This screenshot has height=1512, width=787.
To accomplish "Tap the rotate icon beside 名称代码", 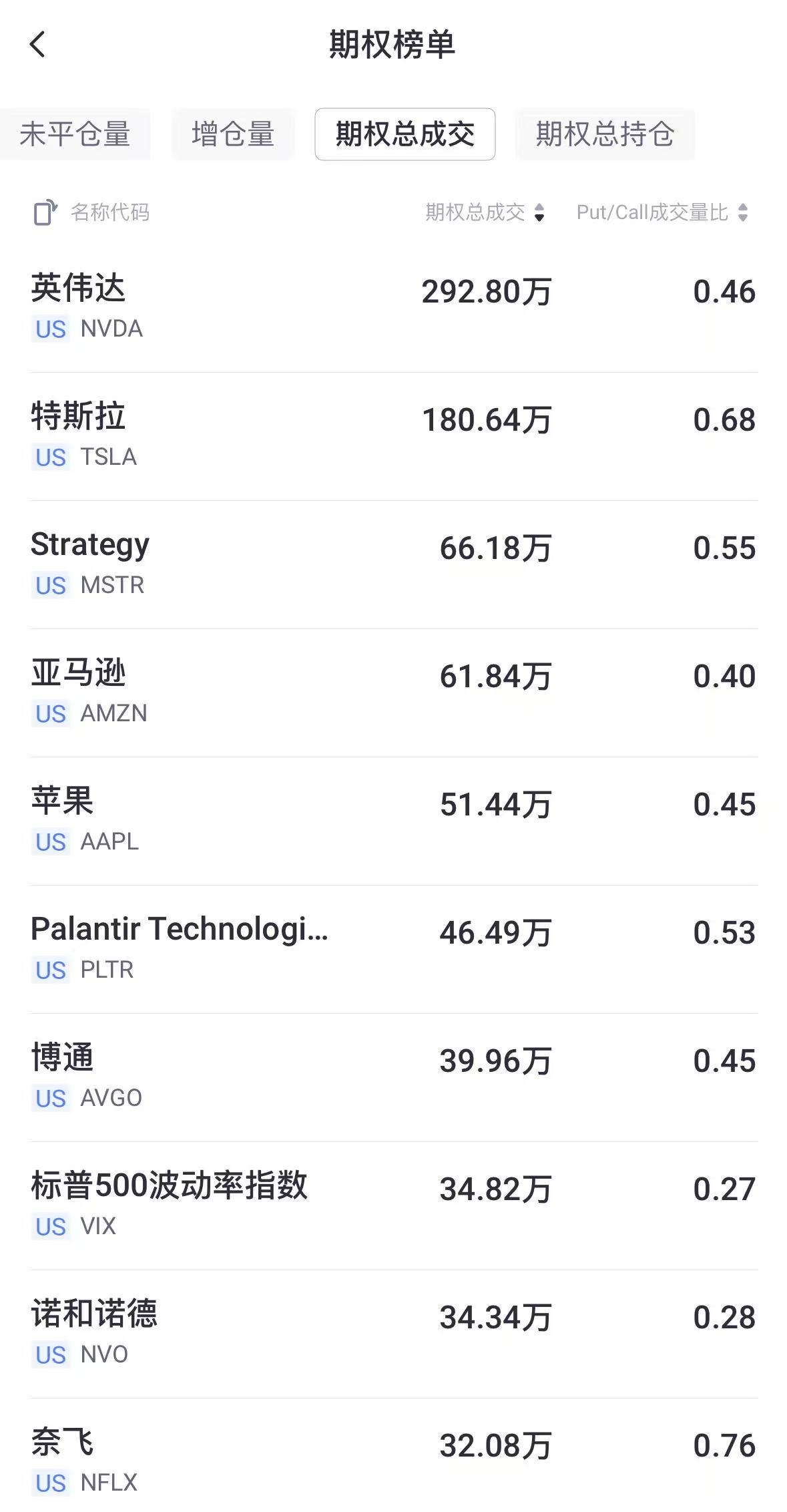I will (45, 213).
